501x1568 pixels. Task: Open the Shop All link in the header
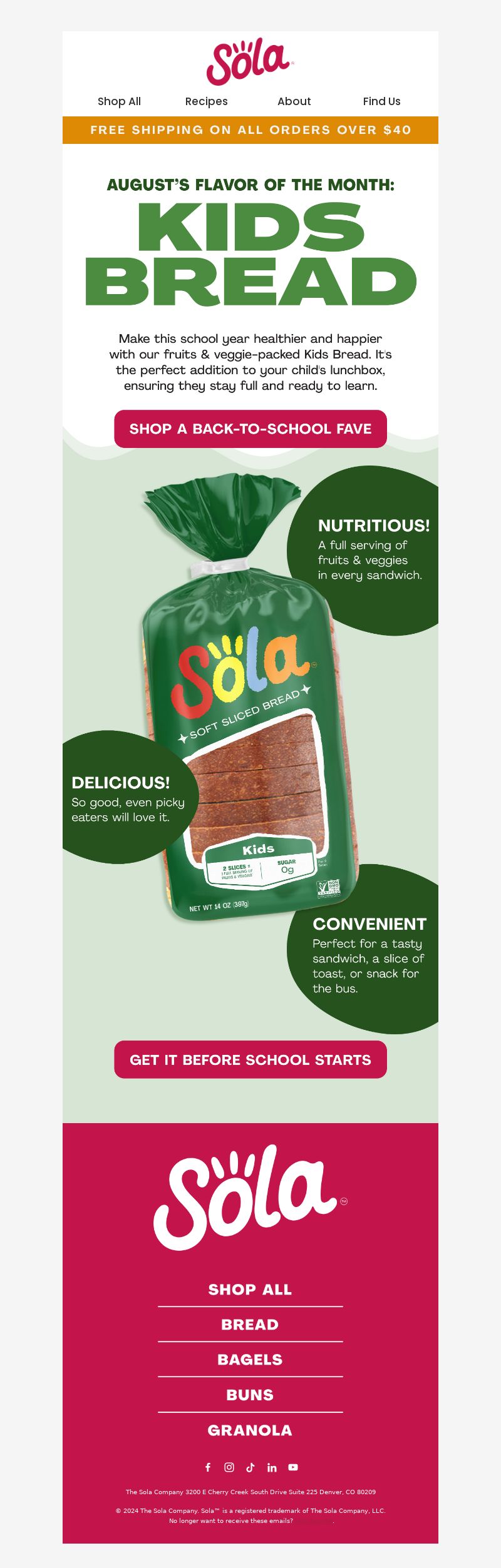tap(119, 101)
